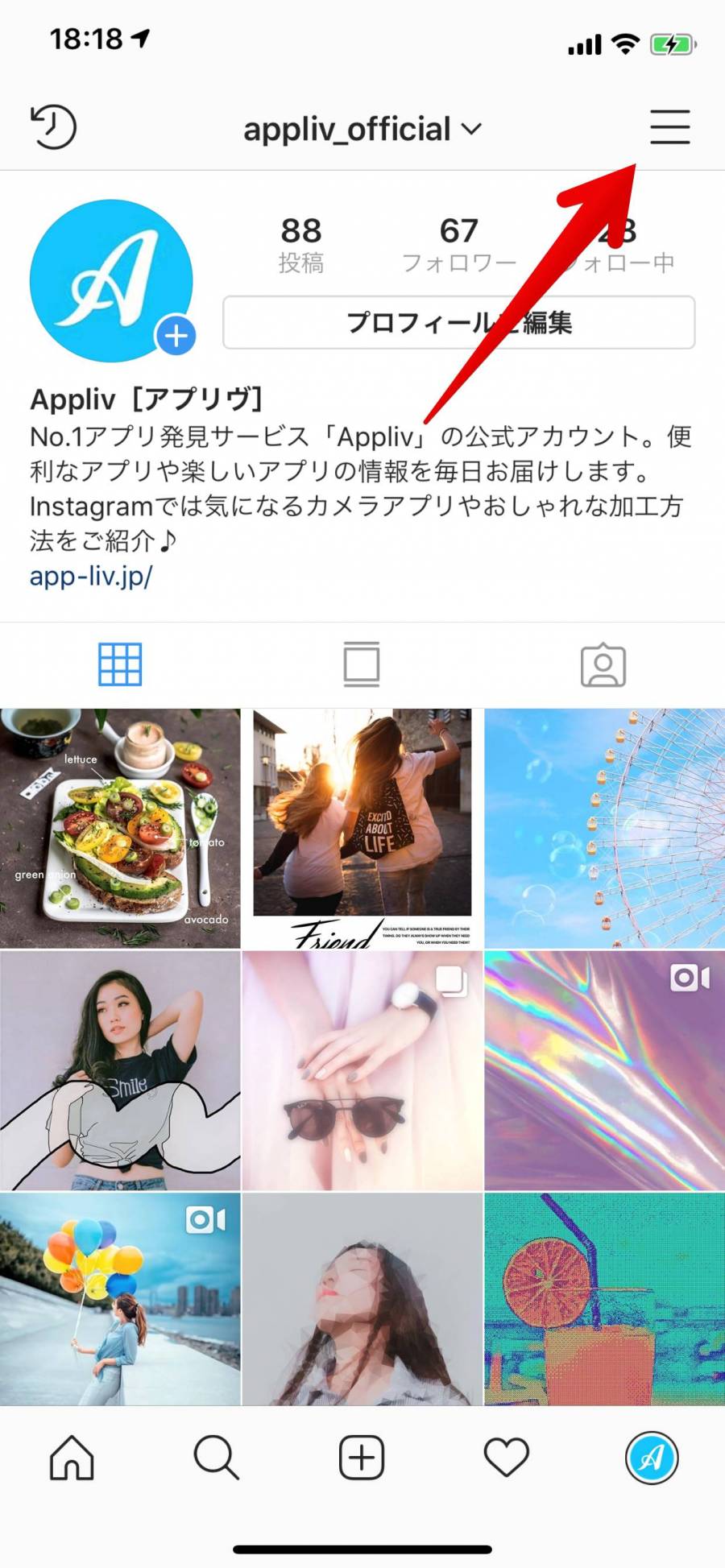Open the colorful balloons video post
The image size is (725, 1568).
point(120,1298)
